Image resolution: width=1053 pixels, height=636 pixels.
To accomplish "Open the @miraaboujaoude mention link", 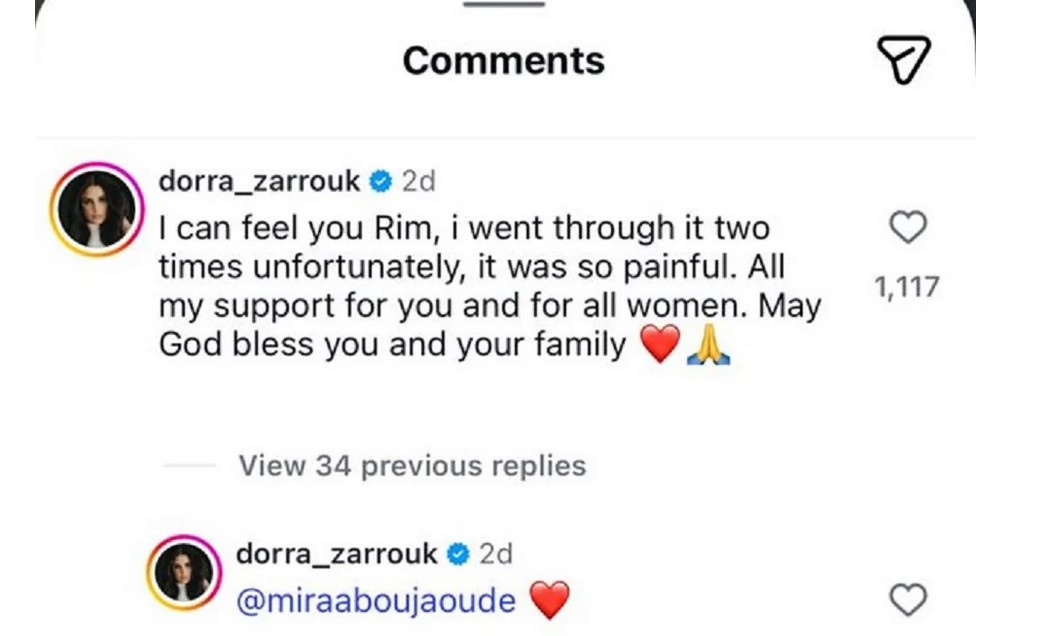I will (376, 601).
